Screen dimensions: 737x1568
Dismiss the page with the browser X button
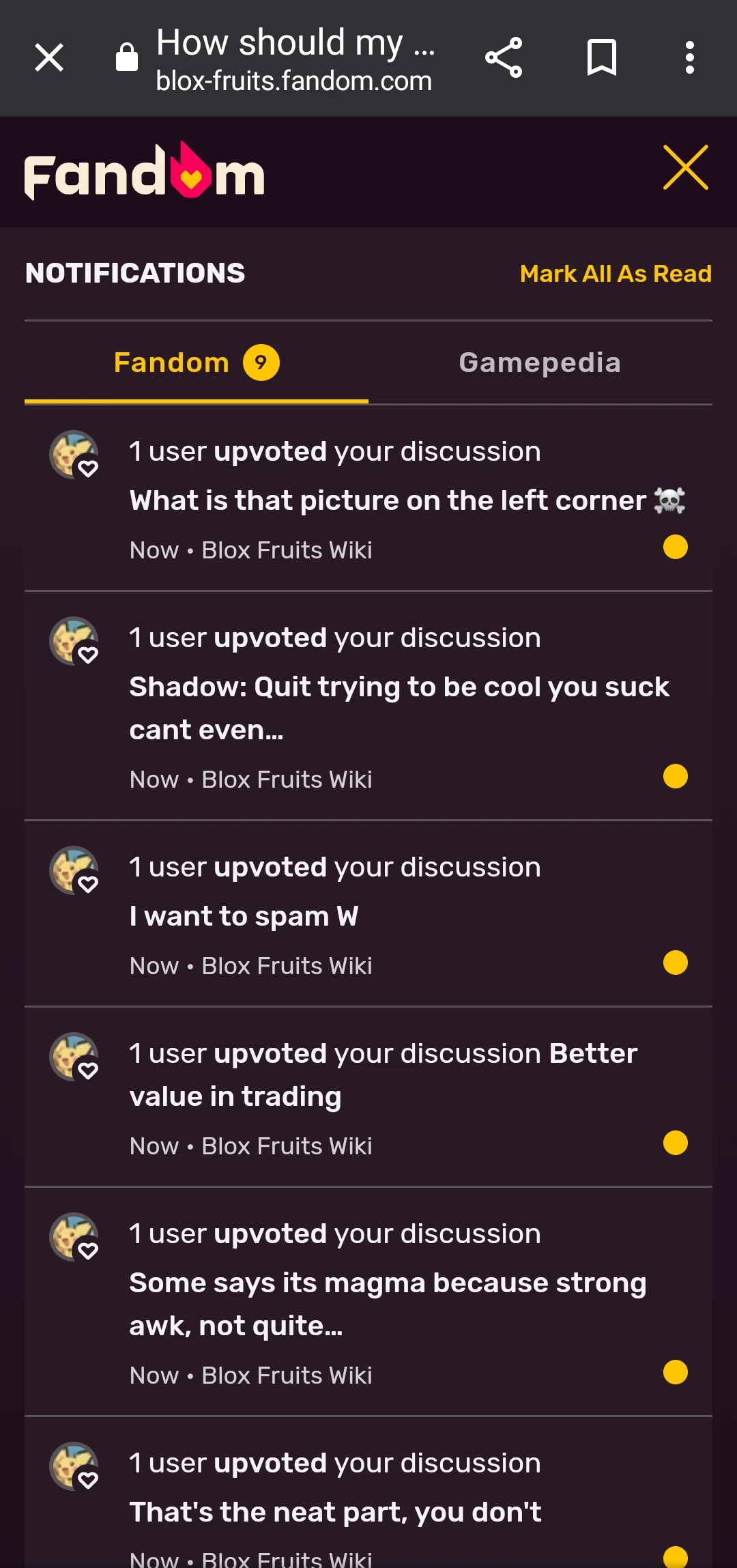click(x=48, y=57)
